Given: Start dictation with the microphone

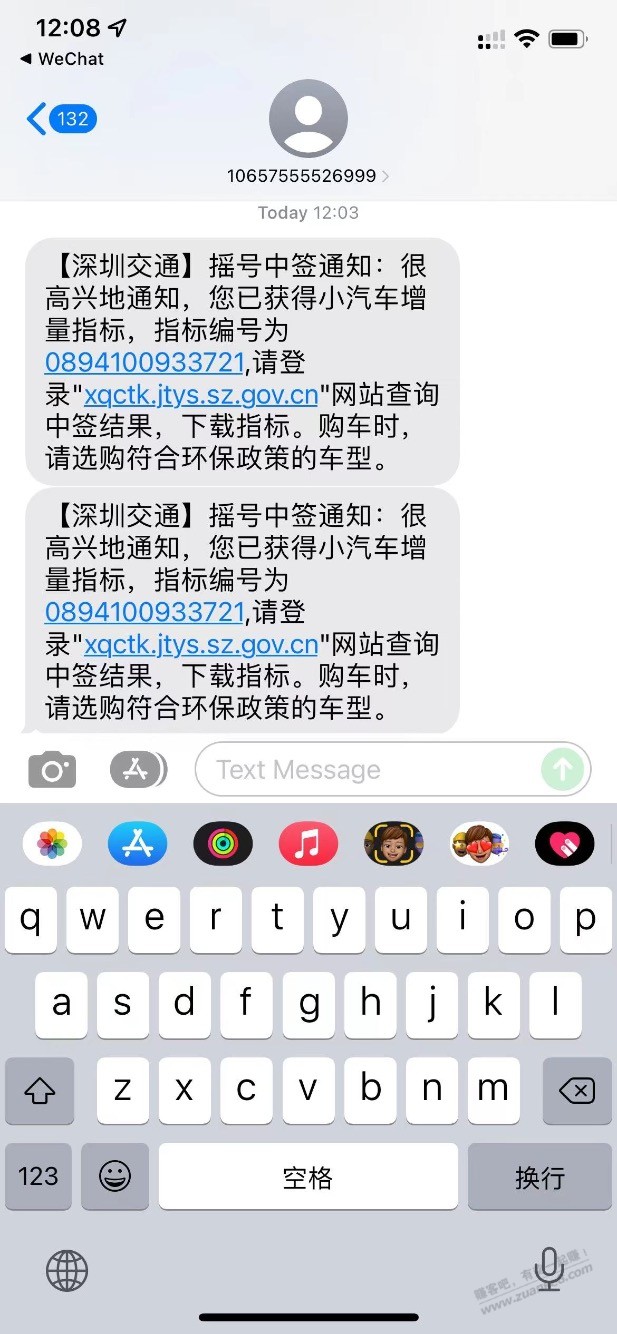Looking at the screenshot, I should (548, 1270).
